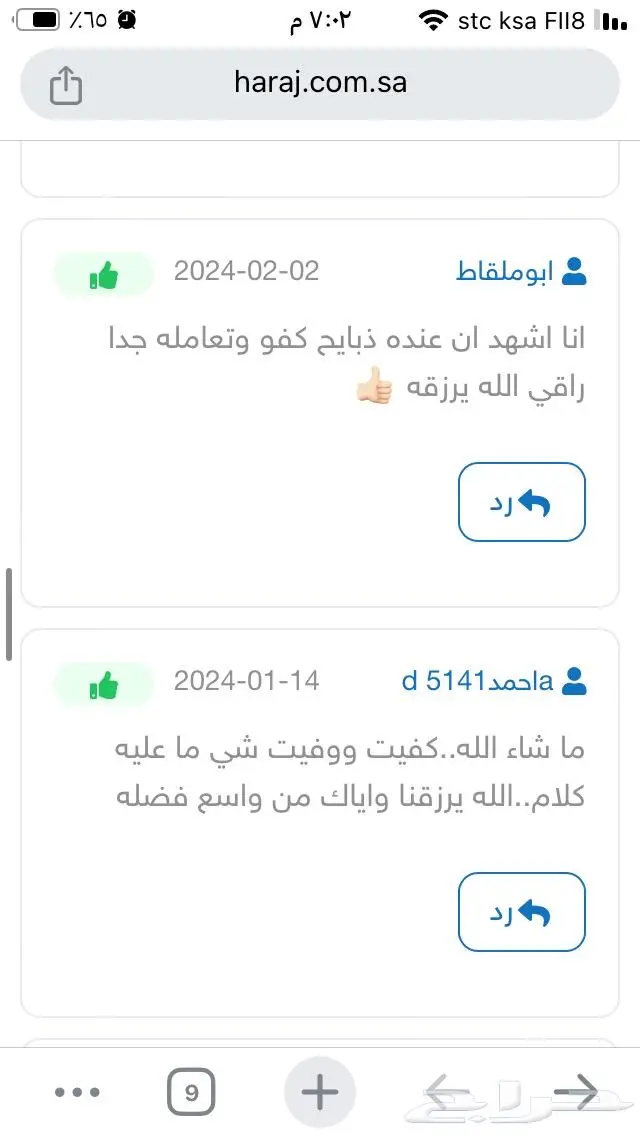Image resolution: width=640 pixels, height=1136 pixels.
Task: Go forward with the right arrow
Action: click(x=575, y=1091)
